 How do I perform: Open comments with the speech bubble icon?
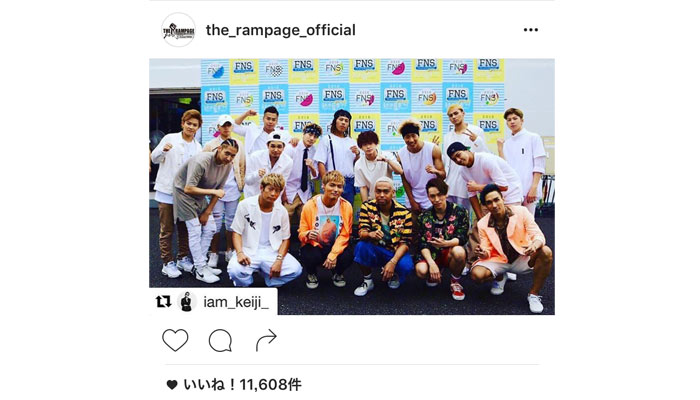tap(220, 340)
